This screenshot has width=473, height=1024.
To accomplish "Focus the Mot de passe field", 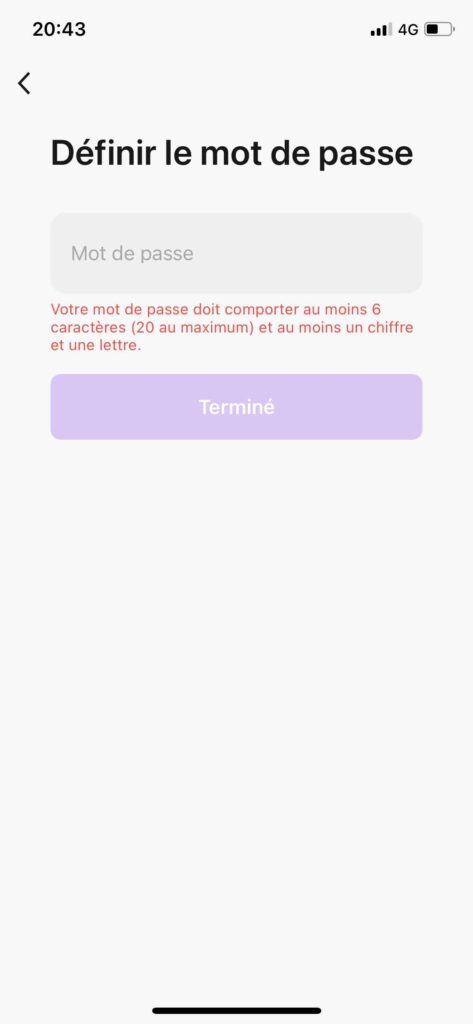I will tap(236, 253).
